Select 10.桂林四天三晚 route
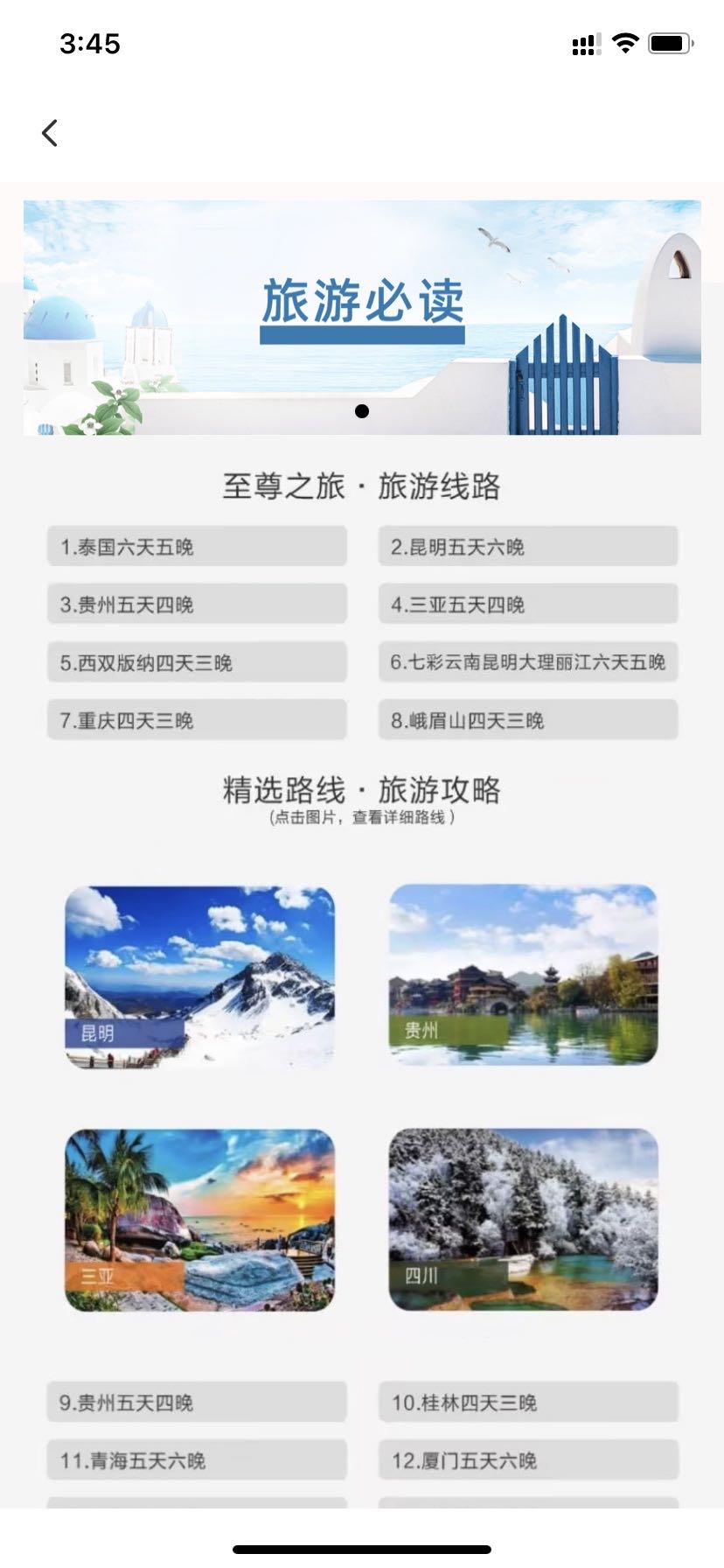724x1568 pixels. click(x=528, y=1403)
